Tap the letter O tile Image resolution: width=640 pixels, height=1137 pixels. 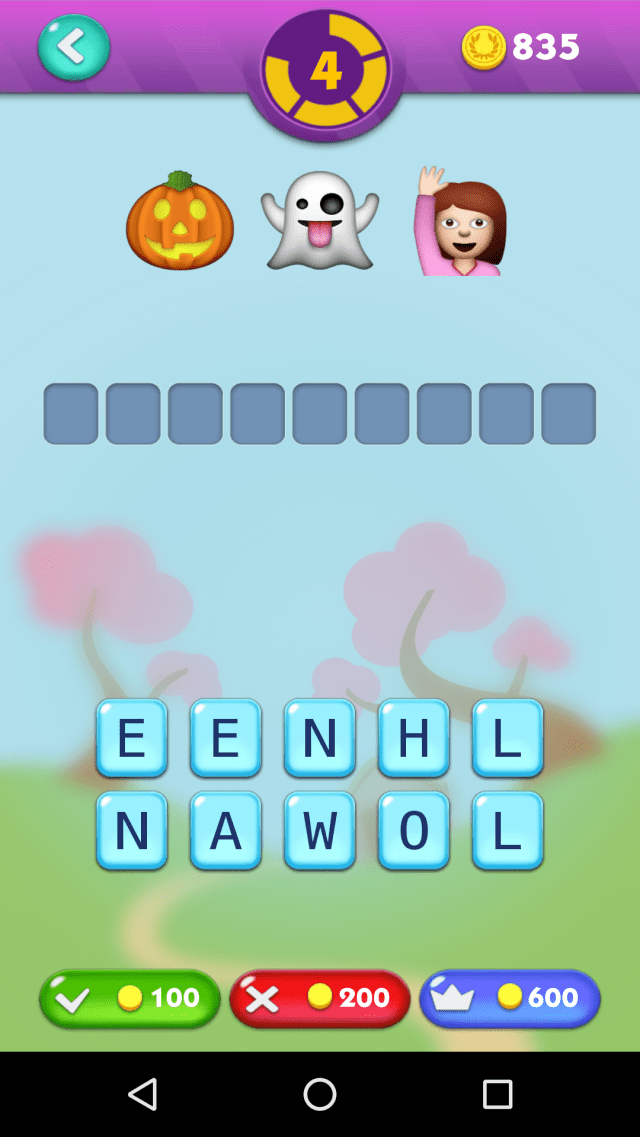[413, 831]
